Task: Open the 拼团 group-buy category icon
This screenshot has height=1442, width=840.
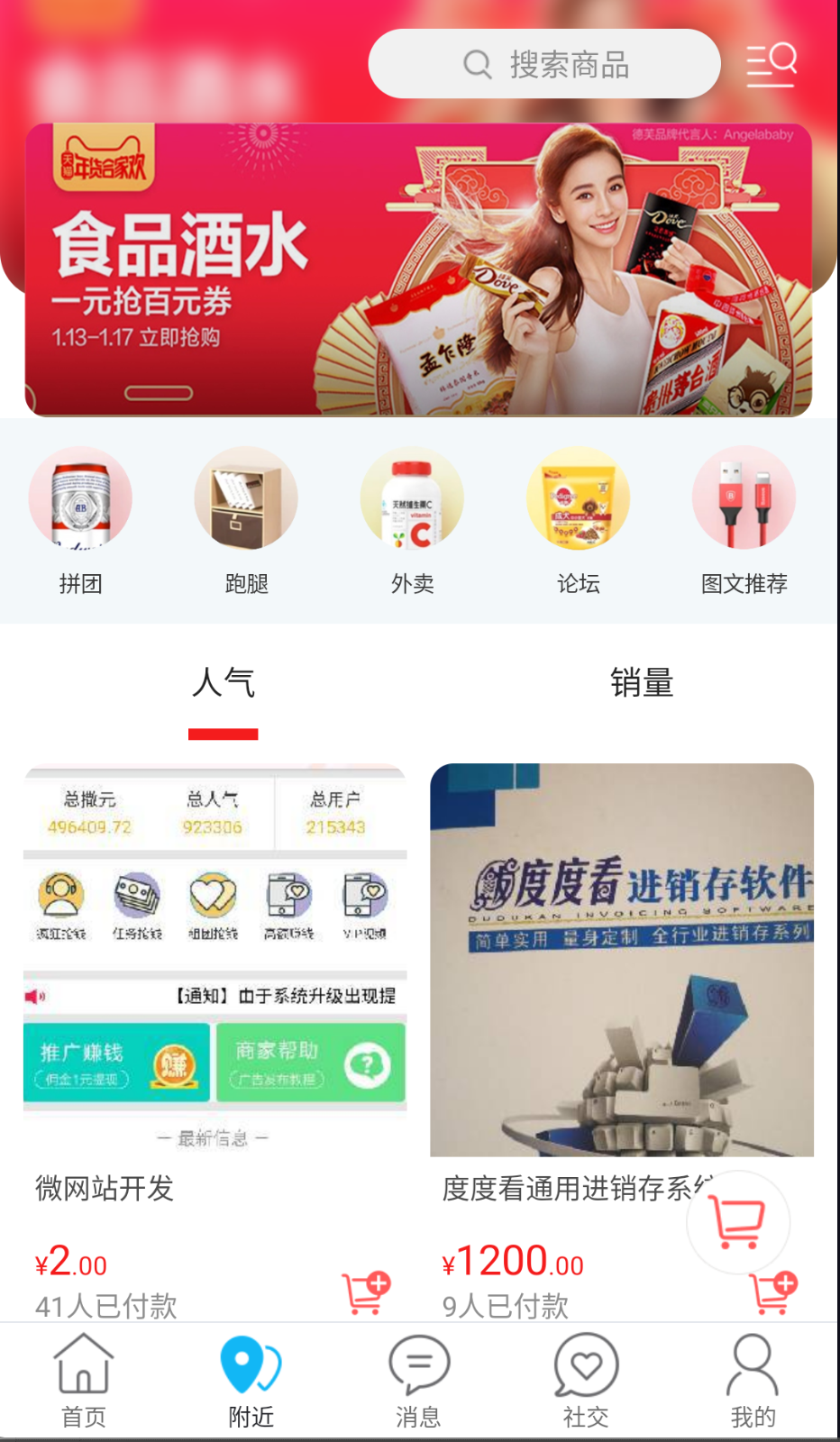Action: tap(79, 498)
